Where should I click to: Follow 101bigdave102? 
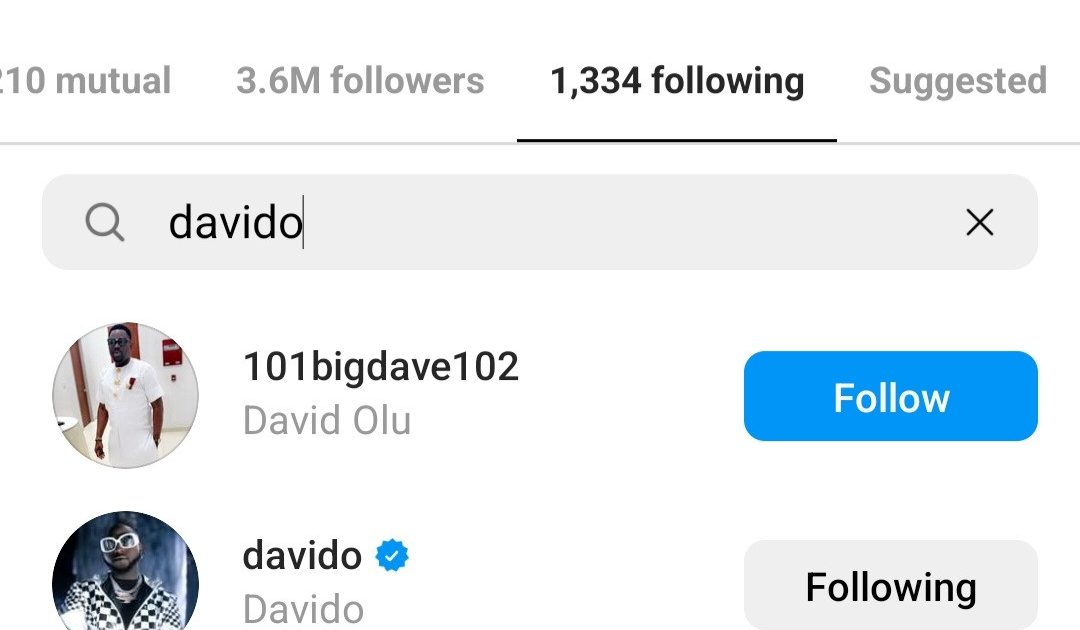click(x=890, y=397)
